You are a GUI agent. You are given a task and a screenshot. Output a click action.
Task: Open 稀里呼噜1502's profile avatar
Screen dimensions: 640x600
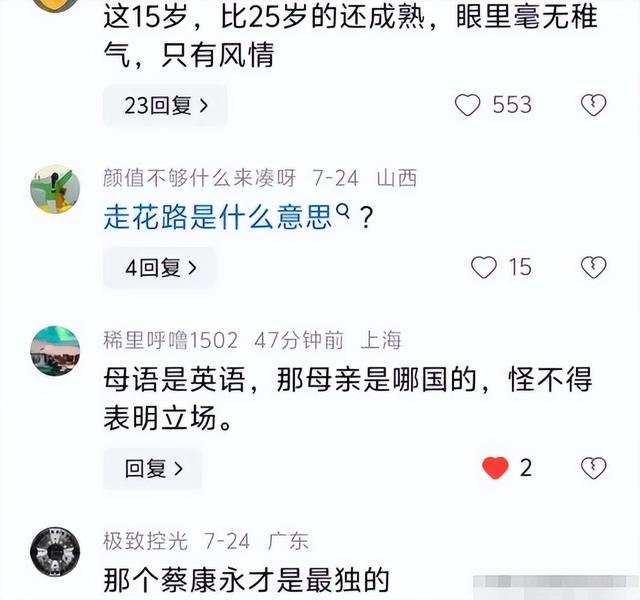pyautogui.click(x=55, y=351)
